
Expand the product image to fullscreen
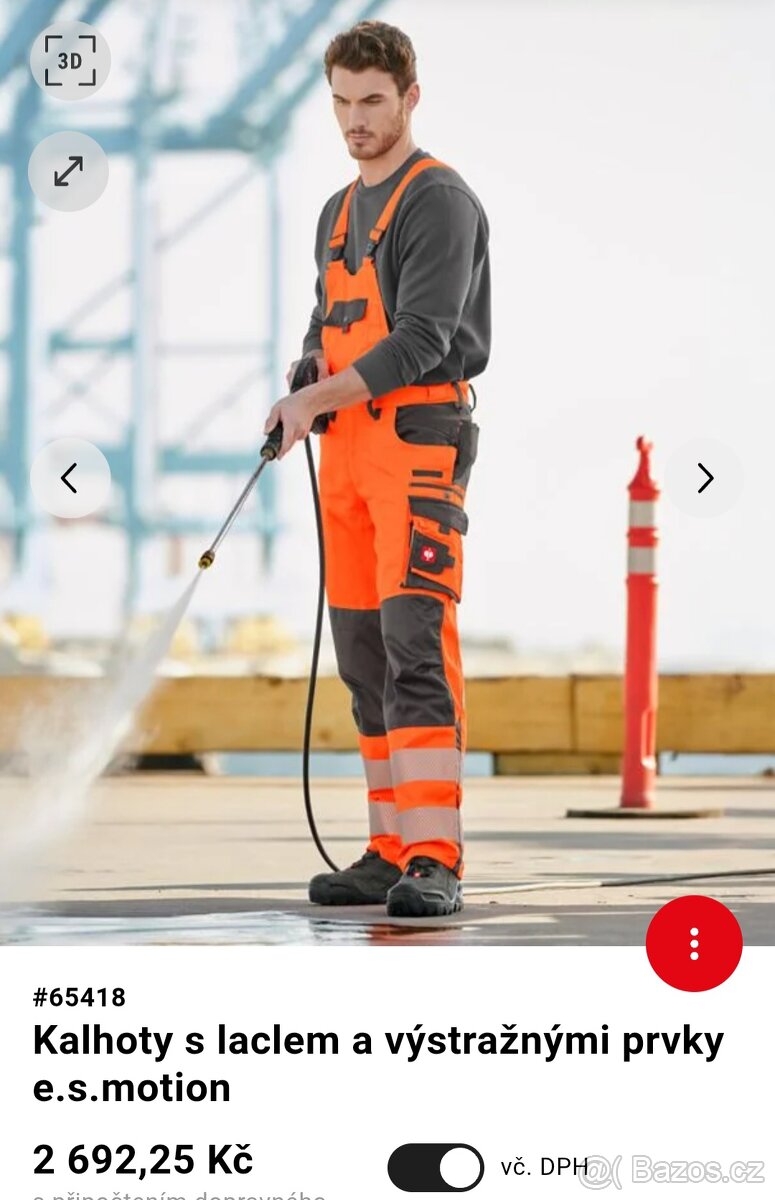coord(68,171)
